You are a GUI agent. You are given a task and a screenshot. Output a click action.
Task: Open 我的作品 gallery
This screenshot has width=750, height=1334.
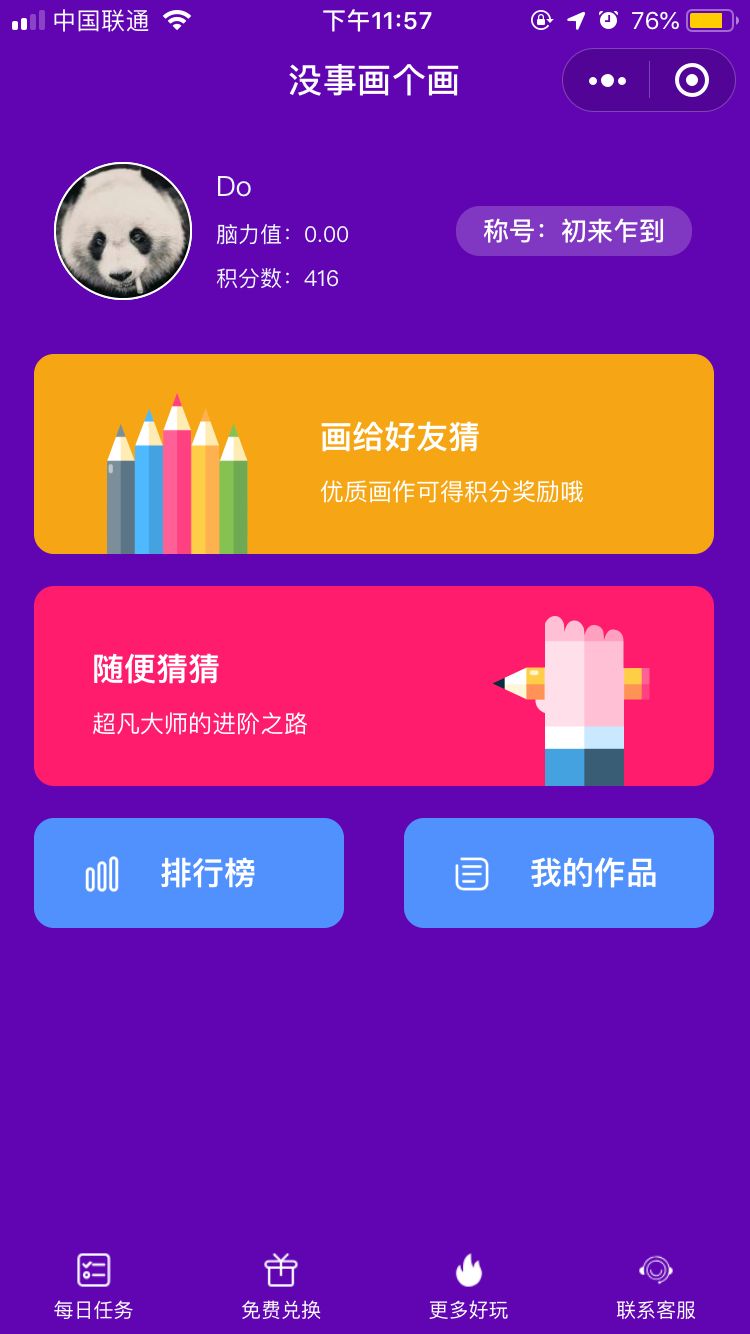point(559,873)
